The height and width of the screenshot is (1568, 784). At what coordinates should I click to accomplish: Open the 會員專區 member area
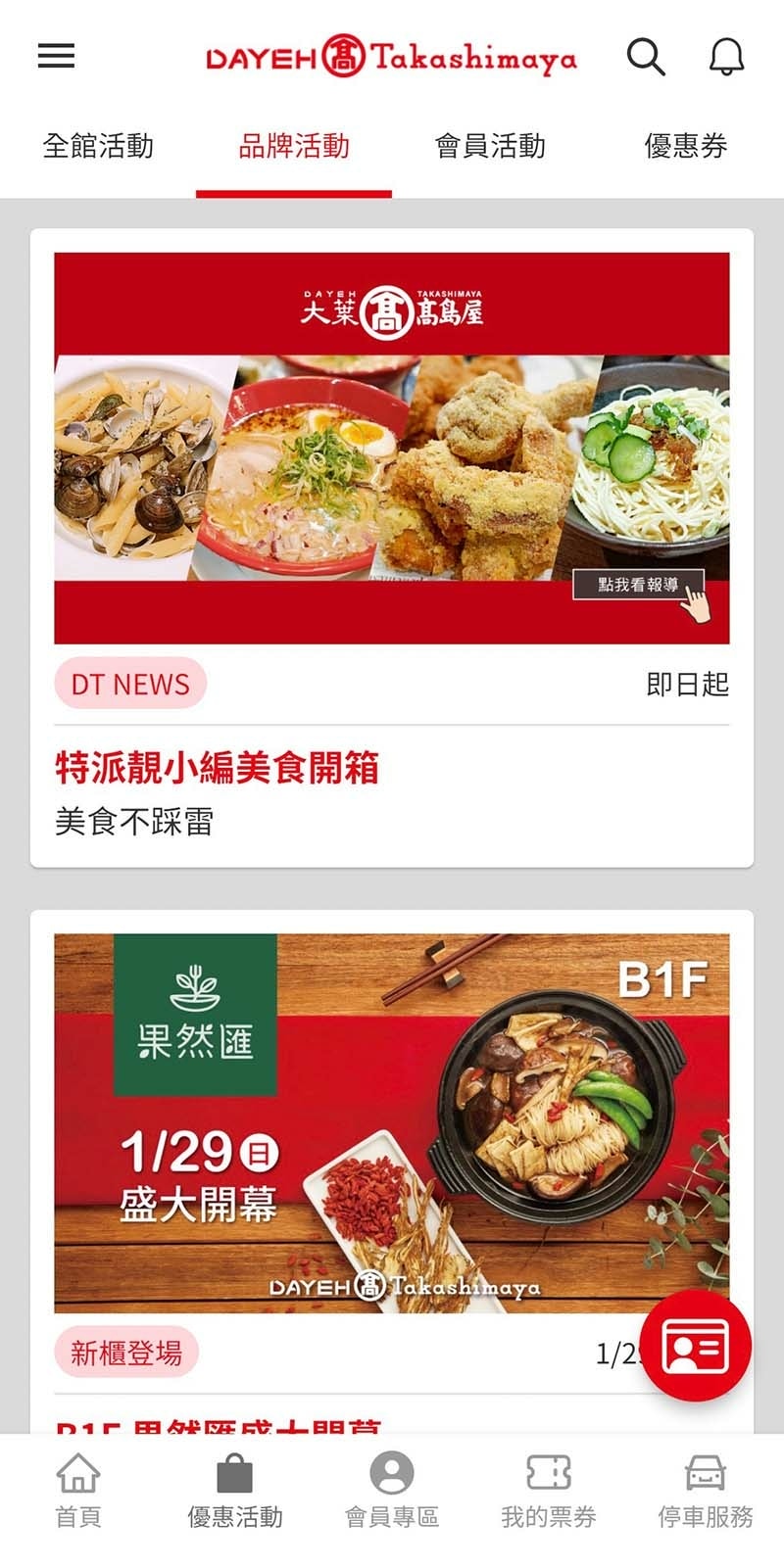(392, 1491)
